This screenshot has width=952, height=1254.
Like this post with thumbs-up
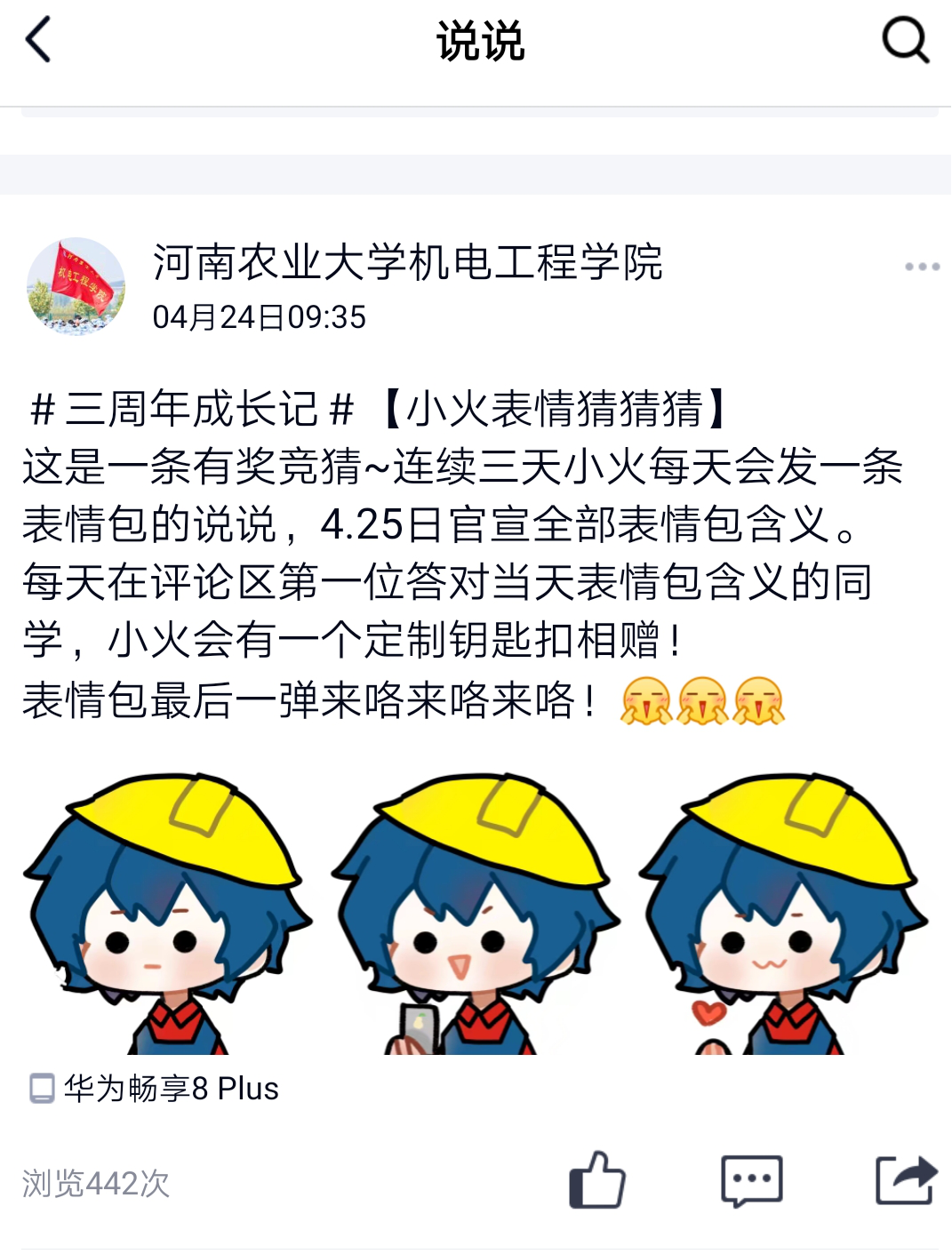(596, 1180)
